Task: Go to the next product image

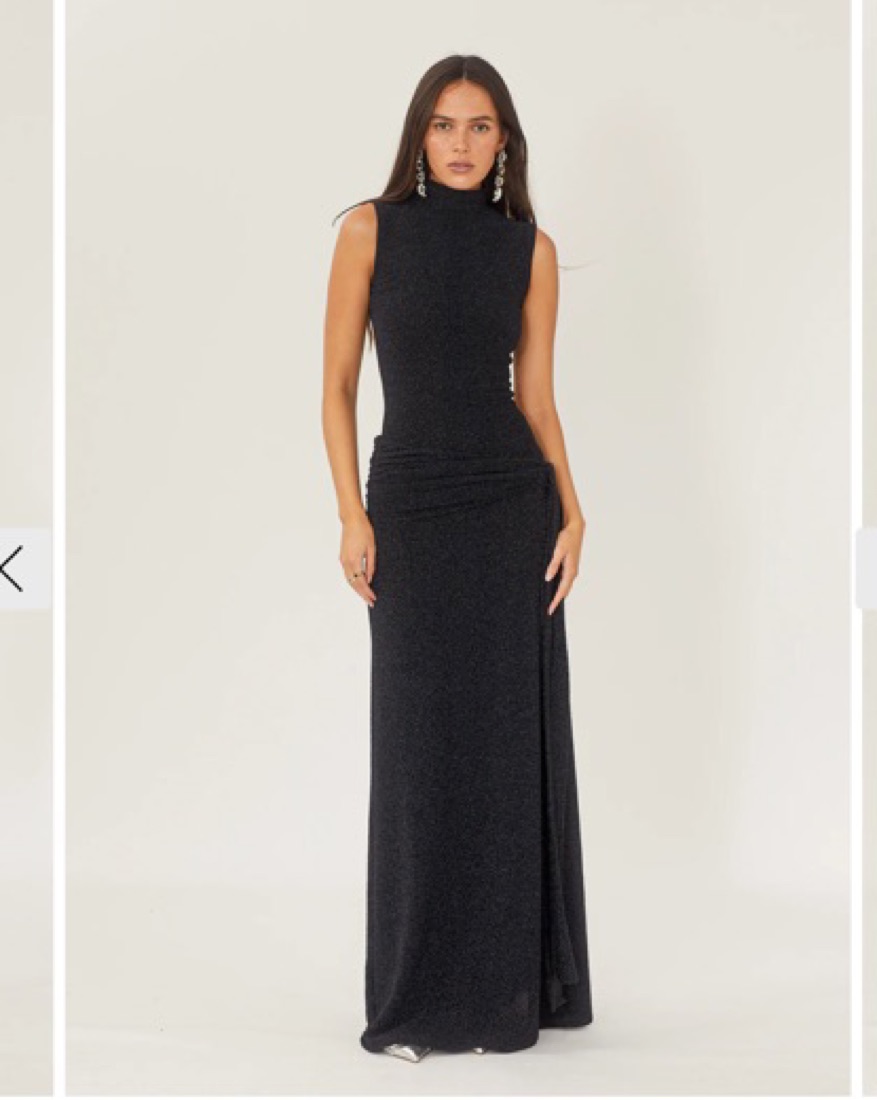Action: [866, 569]
